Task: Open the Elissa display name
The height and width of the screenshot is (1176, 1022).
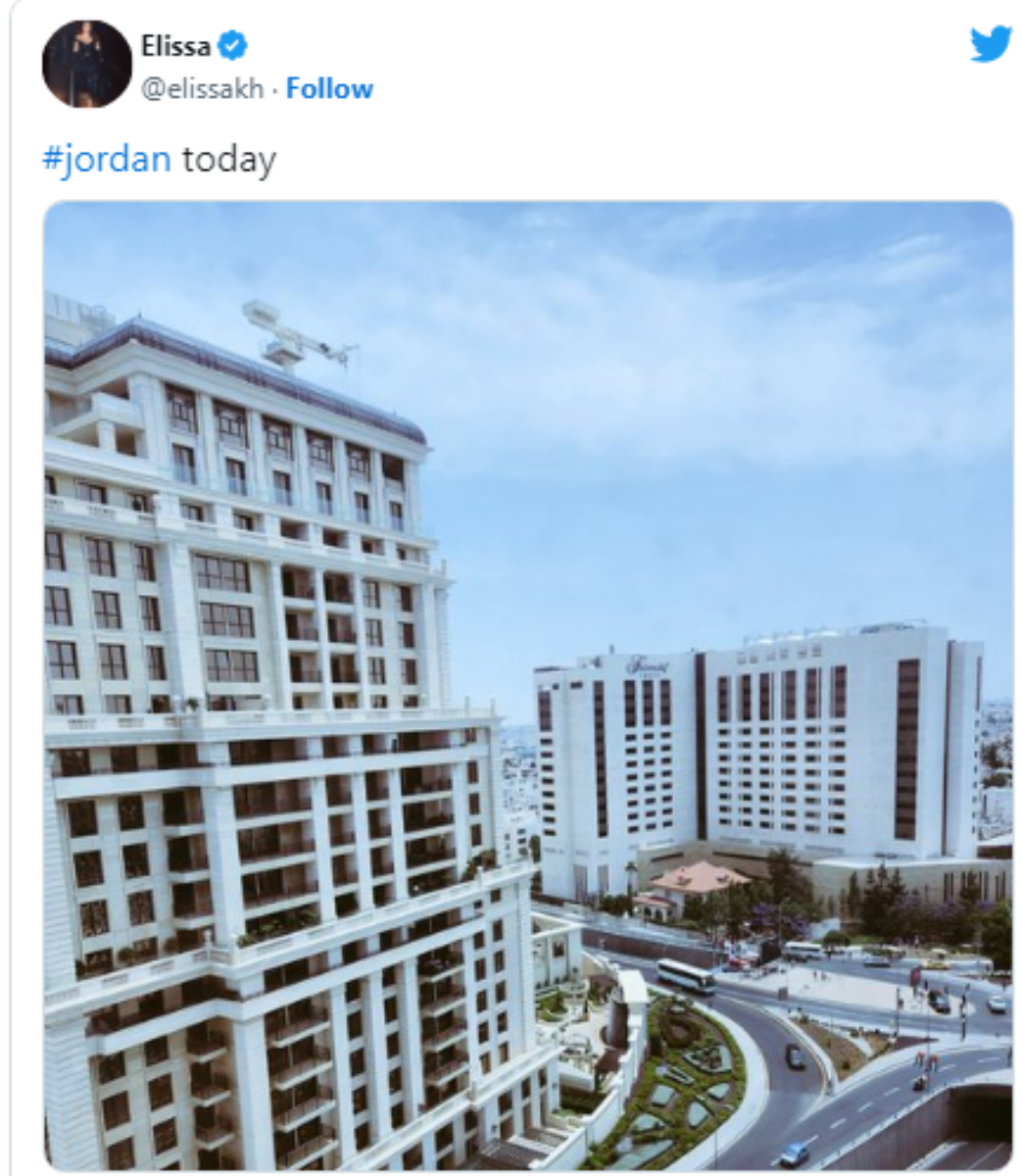Action: click(x=176, y=45)
